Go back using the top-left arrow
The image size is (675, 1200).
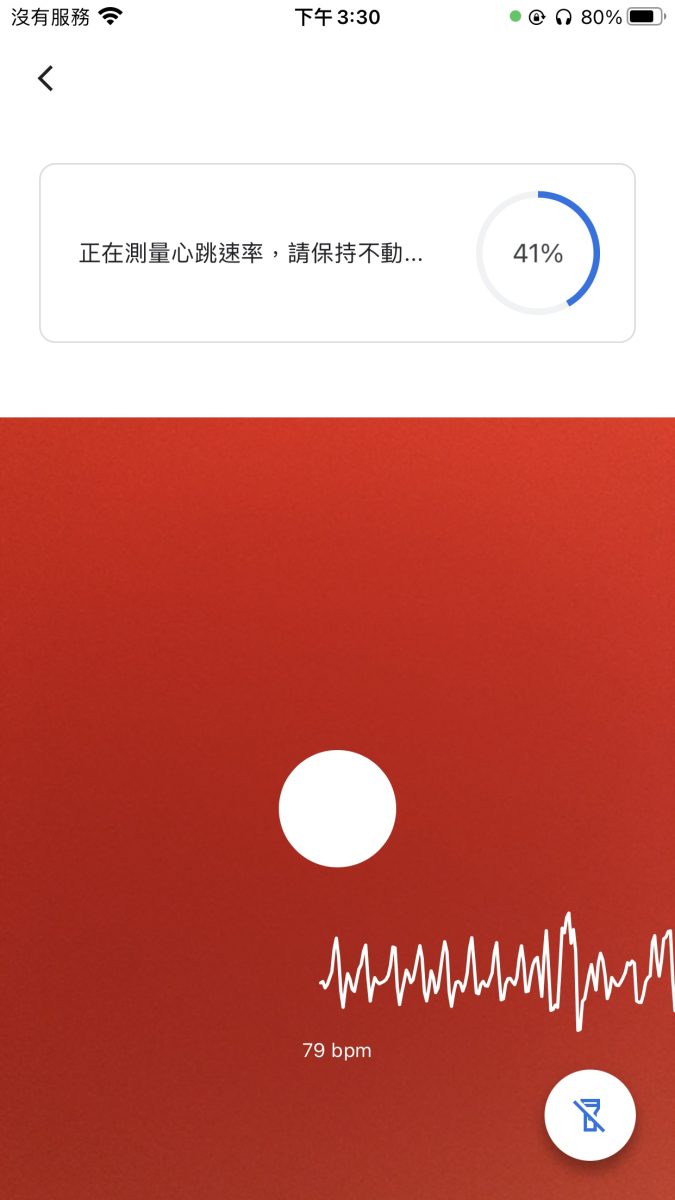click(x=45, y=79)
